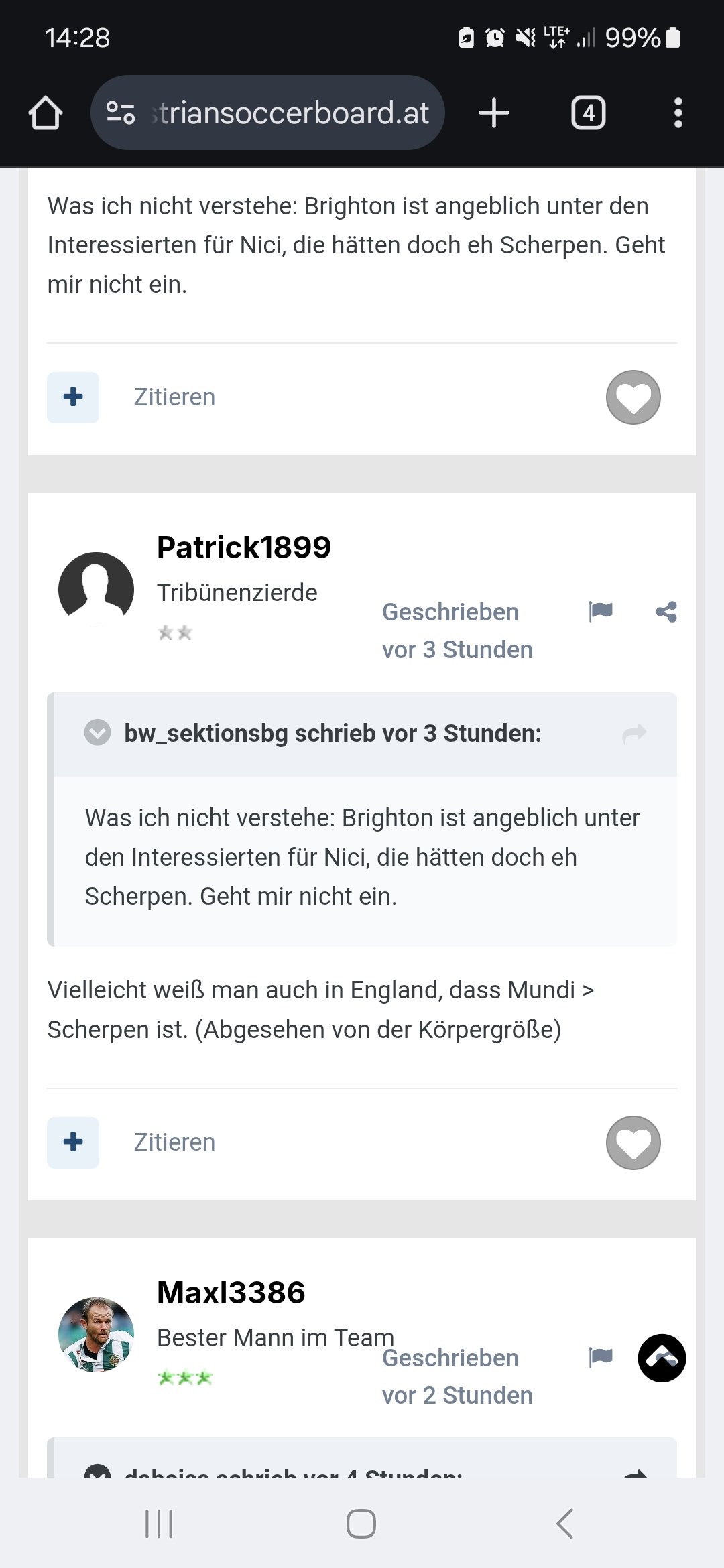Jump back to top with the arrow button

point(662,1358)
